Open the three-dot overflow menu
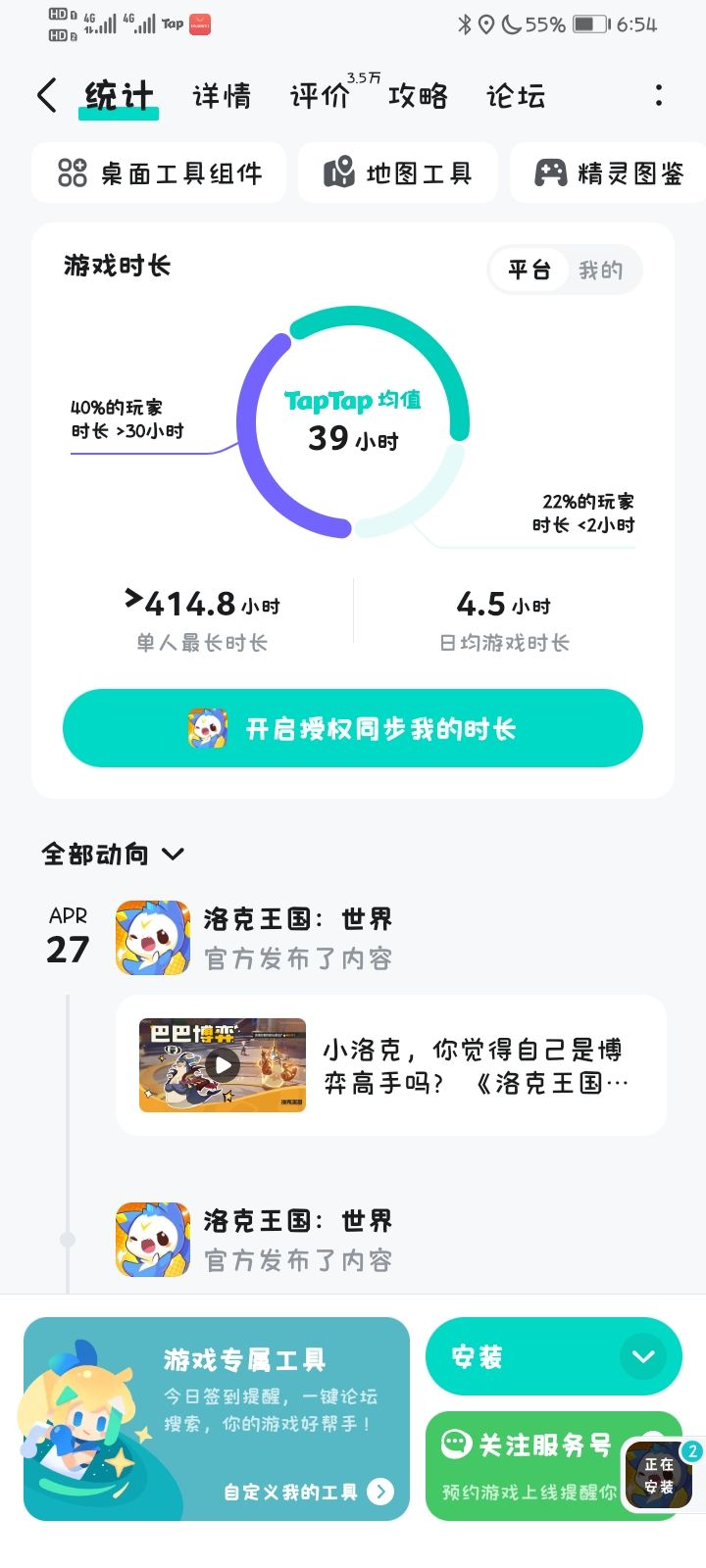This screenshot has height=1568, width=706. [659, 95]
